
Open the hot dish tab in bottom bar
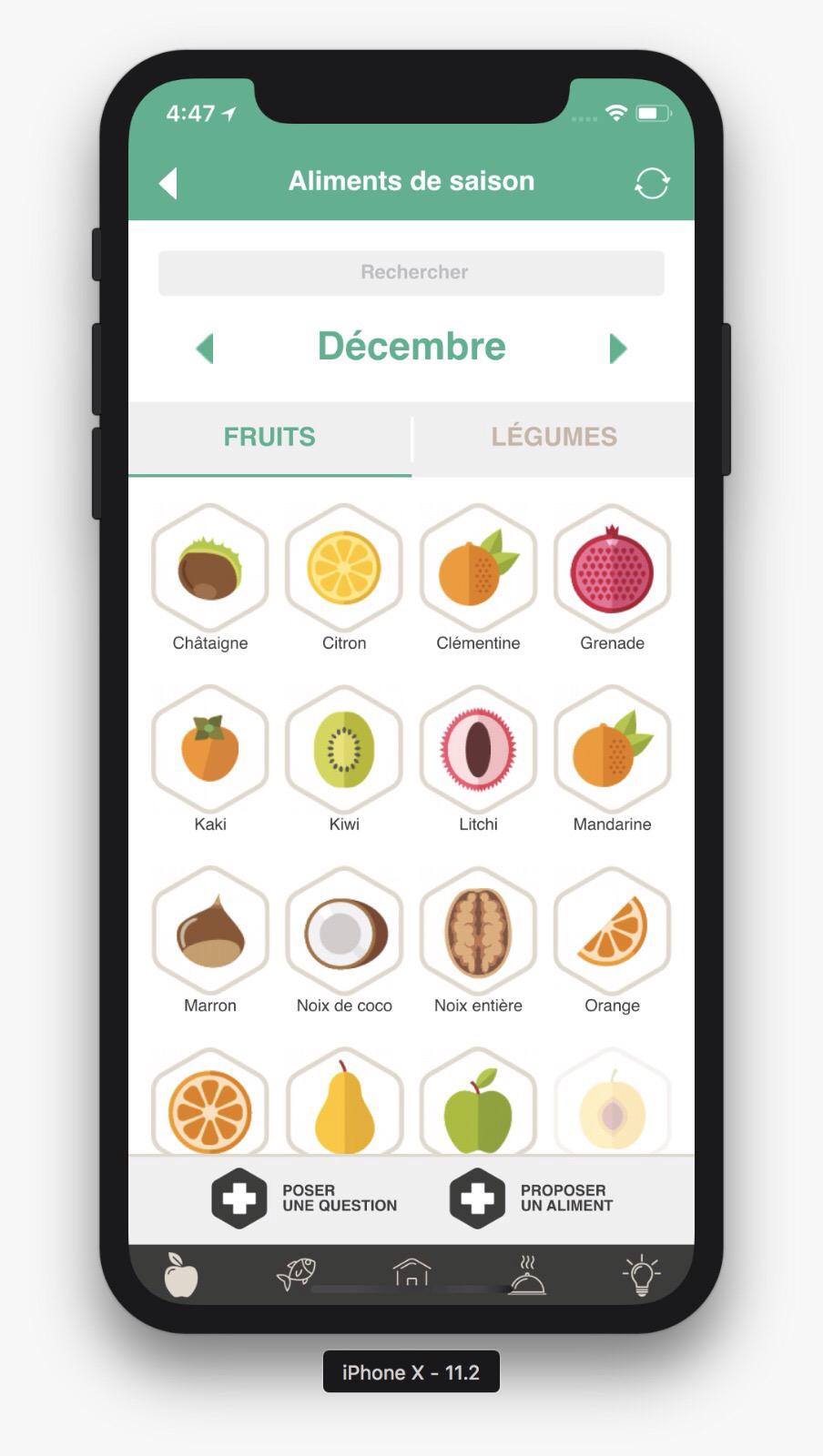pyautogui.click(x=527, y=1275)
